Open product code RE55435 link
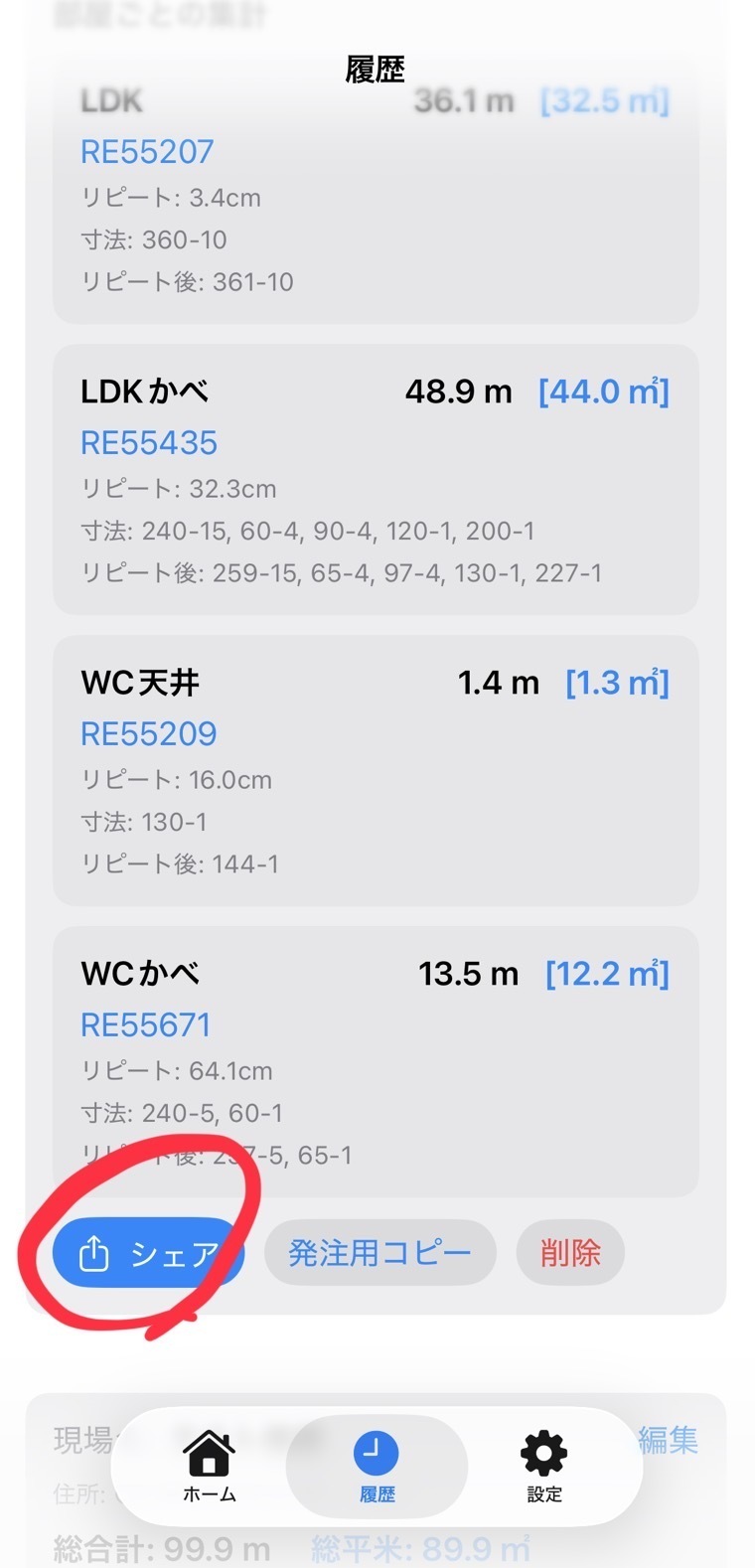Image resolution: width=755 pixels, height=1568 pixels. (149, 443)
